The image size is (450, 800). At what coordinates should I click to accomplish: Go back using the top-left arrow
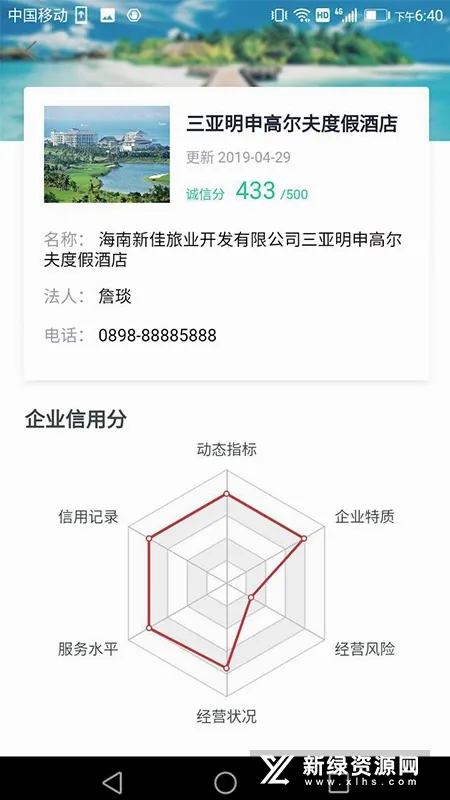(x=31, y=50)
